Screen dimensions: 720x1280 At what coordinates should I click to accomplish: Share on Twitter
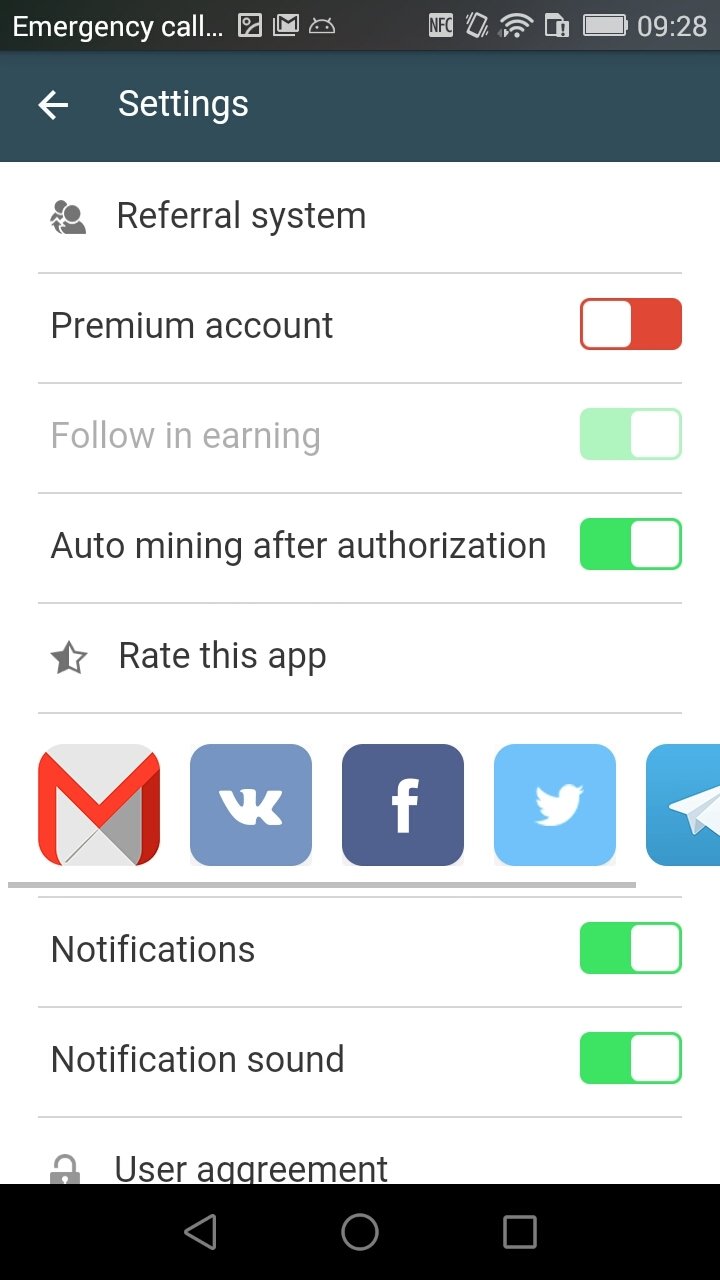555,805
